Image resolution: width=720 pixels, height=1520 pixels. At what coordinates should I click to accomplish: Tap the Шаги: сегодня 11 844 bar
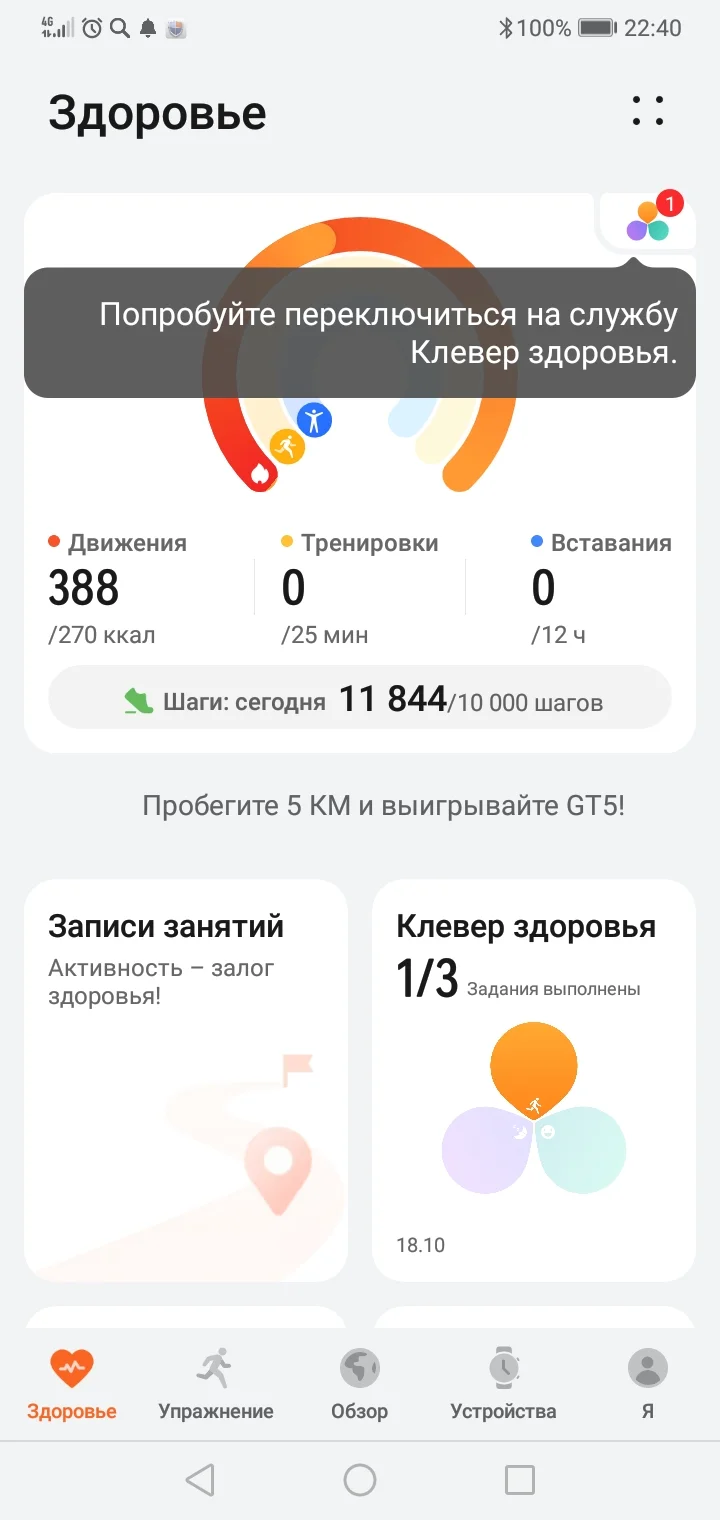359,698
